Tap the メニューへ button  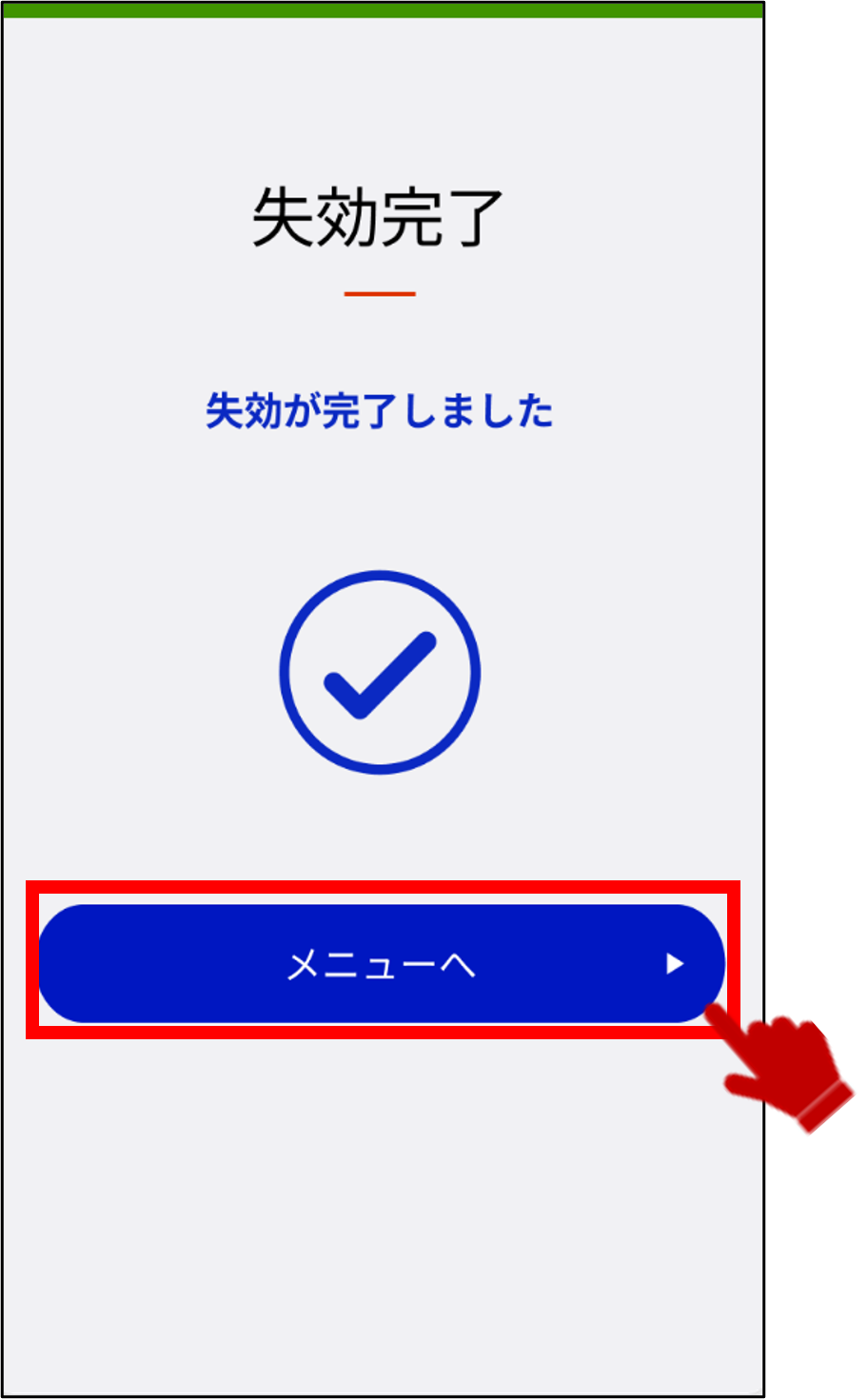coord(381,963)
